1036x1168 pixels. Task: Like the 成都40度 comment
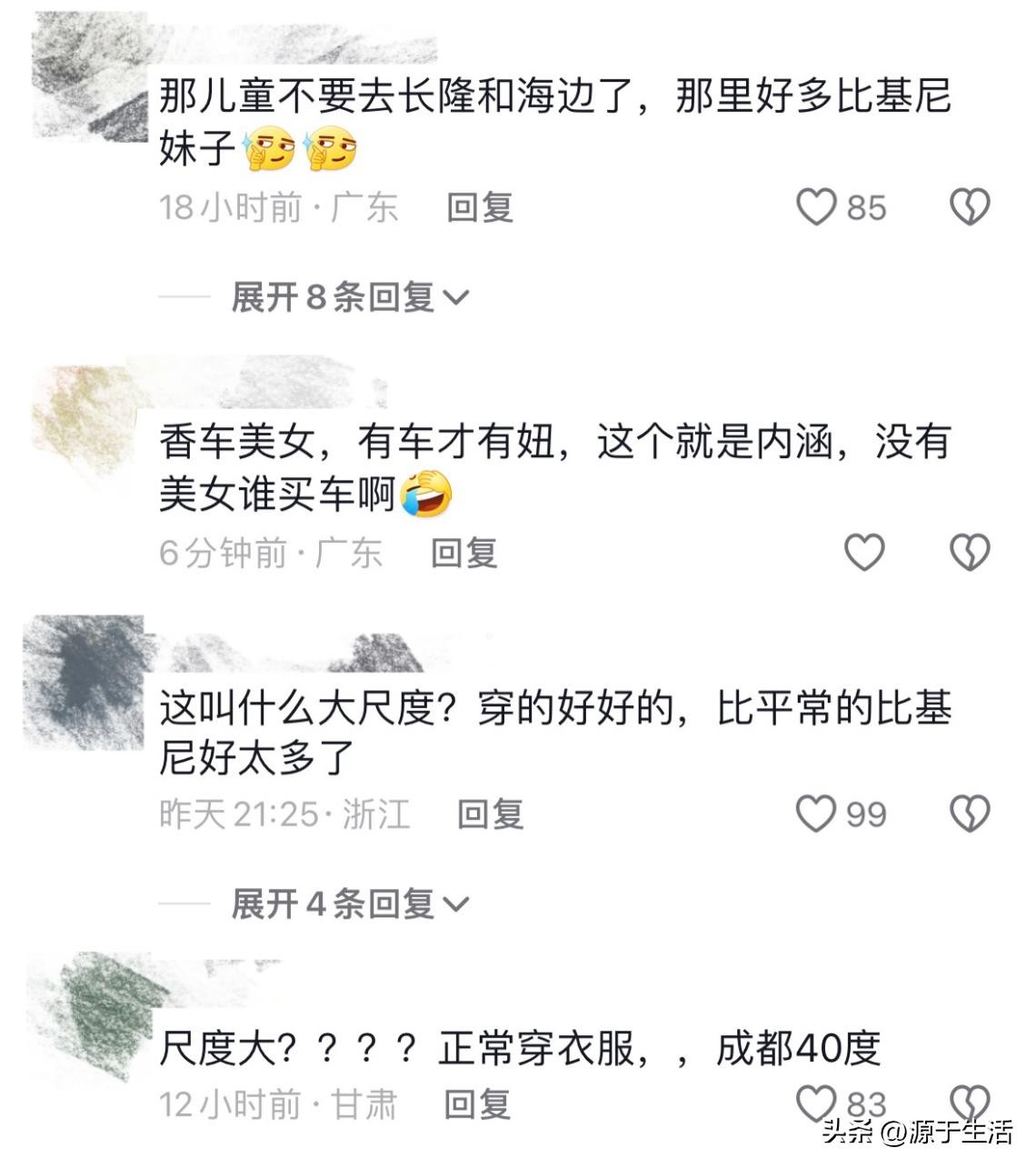815,1103
